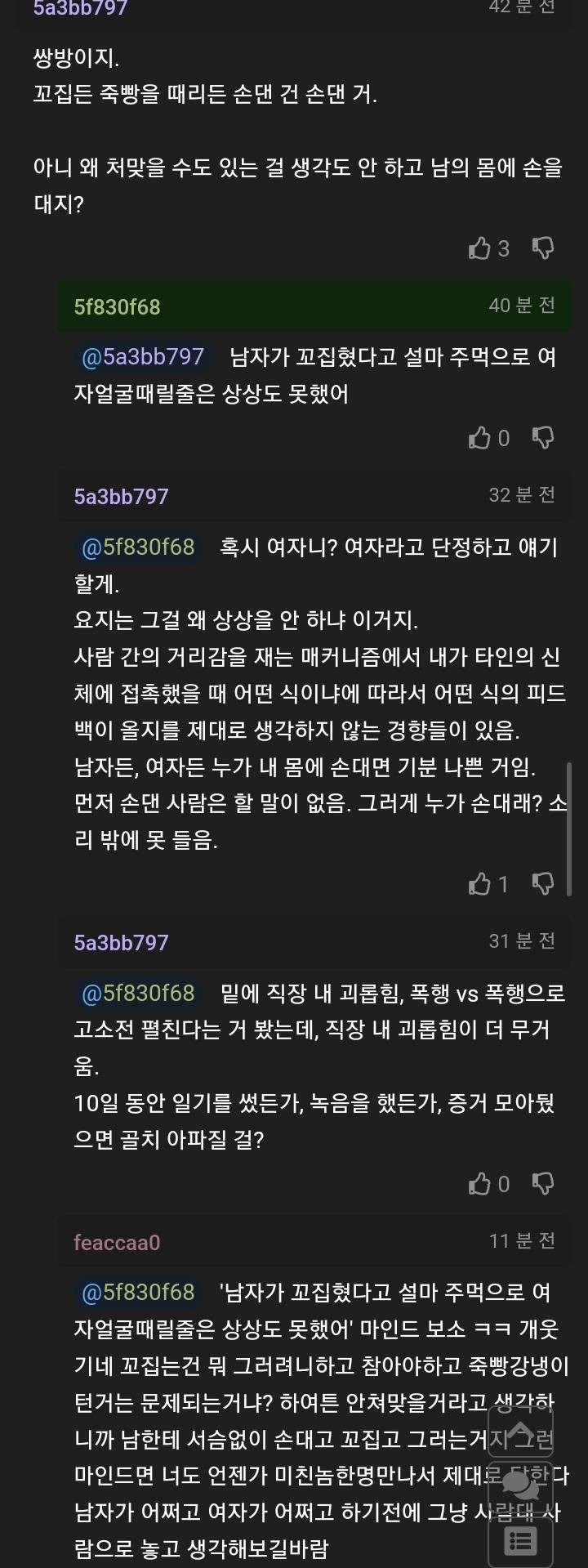Dislike 5a3bb797's reply posted 31분 전

(543, 1183)
